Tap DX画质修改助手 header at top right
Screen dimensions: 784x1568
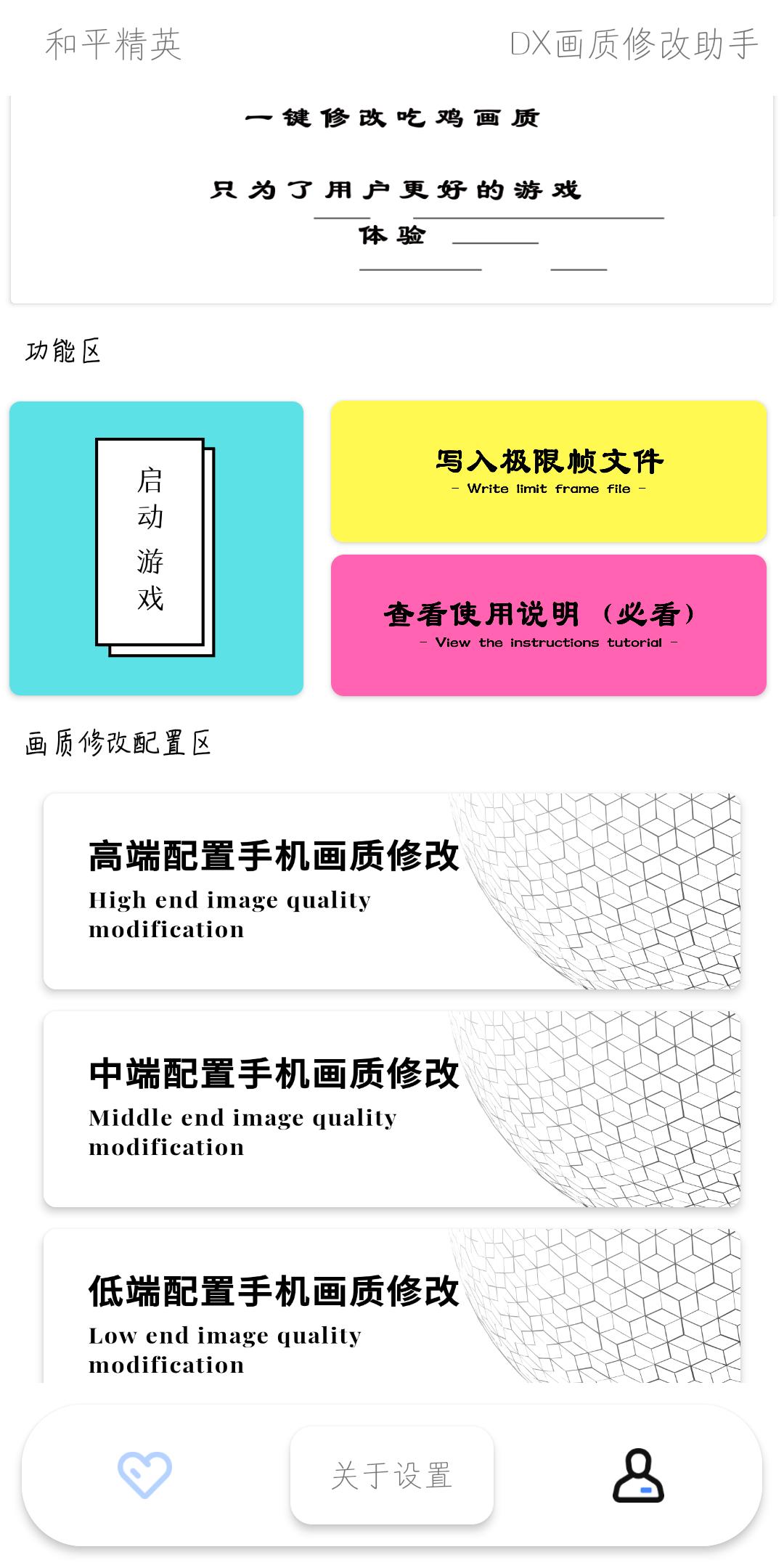[632, 45]
